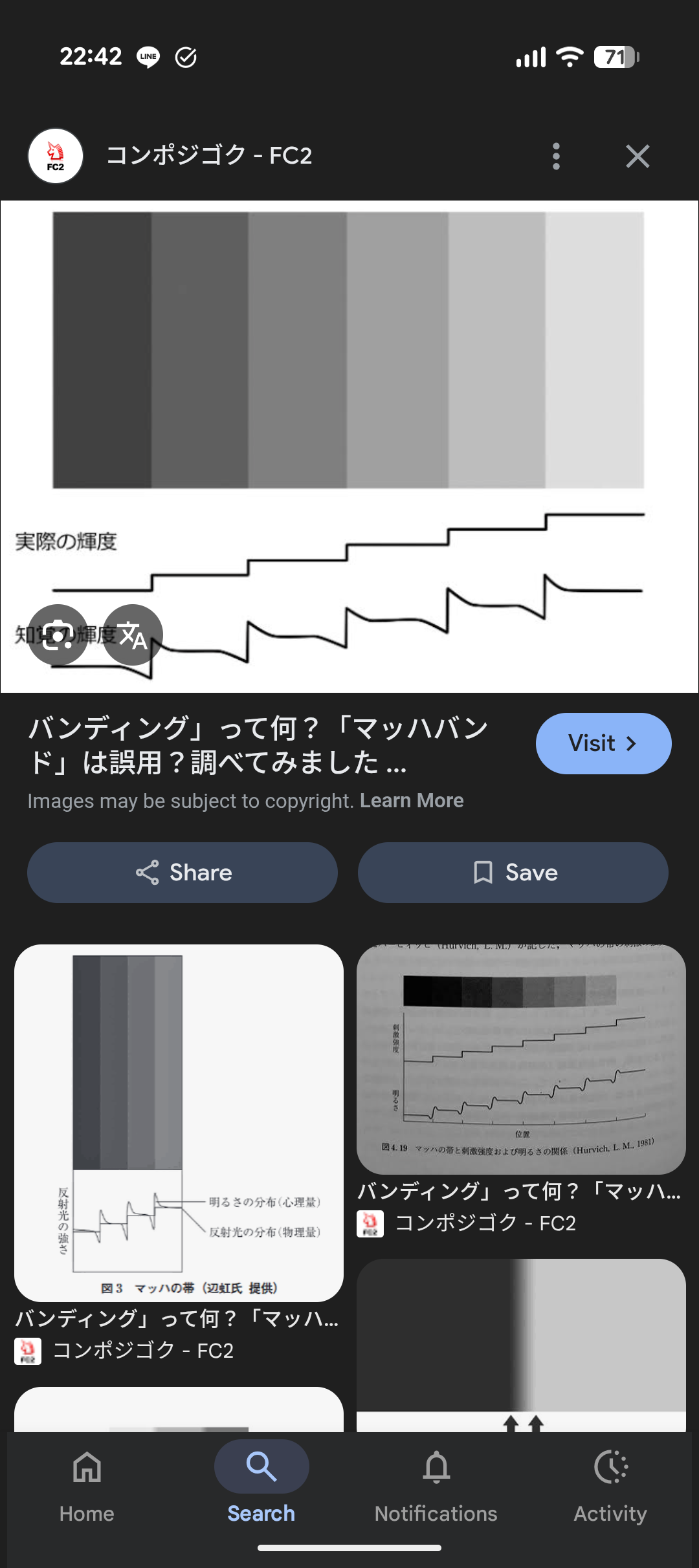Open the コンポジゴク - FC2 source header
The width and height of the screenshot is (699, 1568).
pos(208,156)
